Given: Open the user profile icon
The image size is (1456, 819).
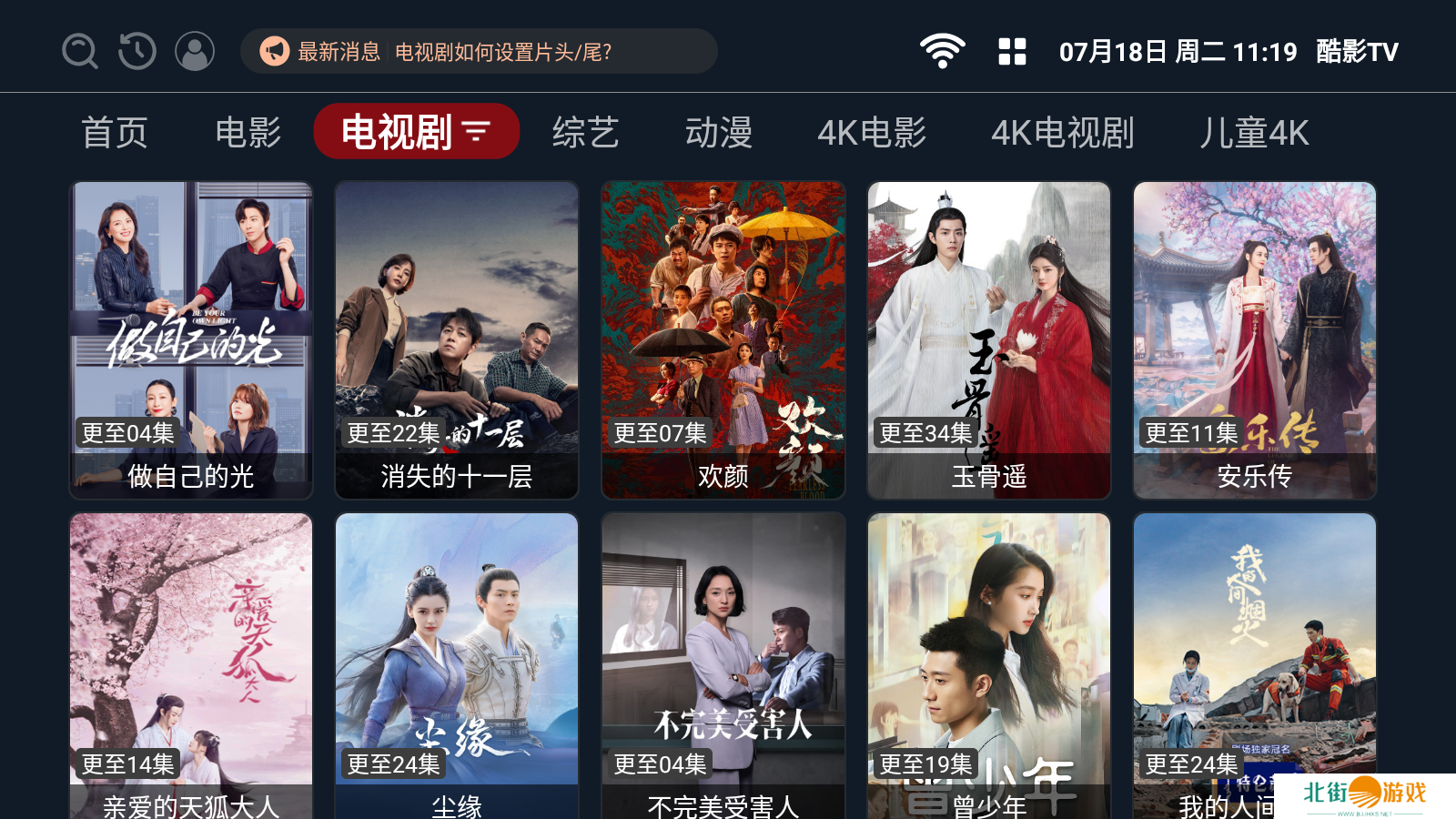Looking at the screenshot, I should coord(195,51).
